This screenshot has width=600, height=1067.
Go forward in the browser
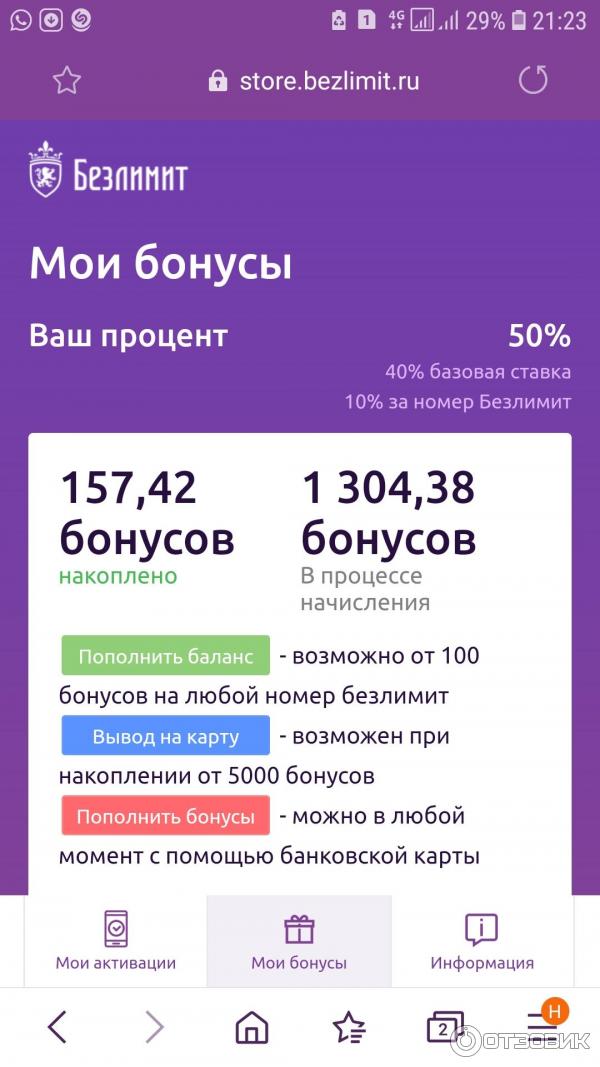pyautogui.click(x=154, y=1027)
